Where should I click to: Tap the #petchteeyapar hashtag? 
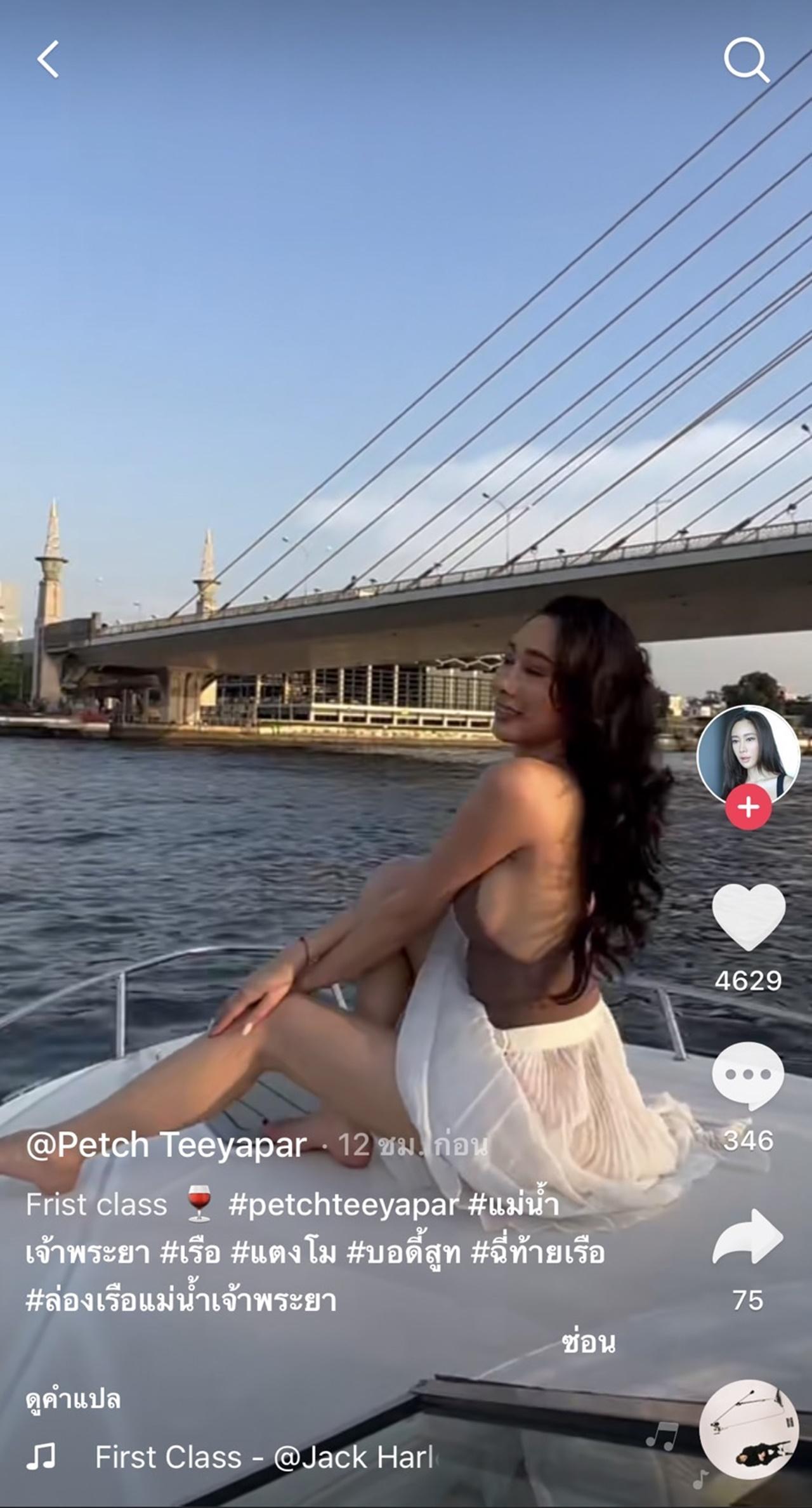343,1205
